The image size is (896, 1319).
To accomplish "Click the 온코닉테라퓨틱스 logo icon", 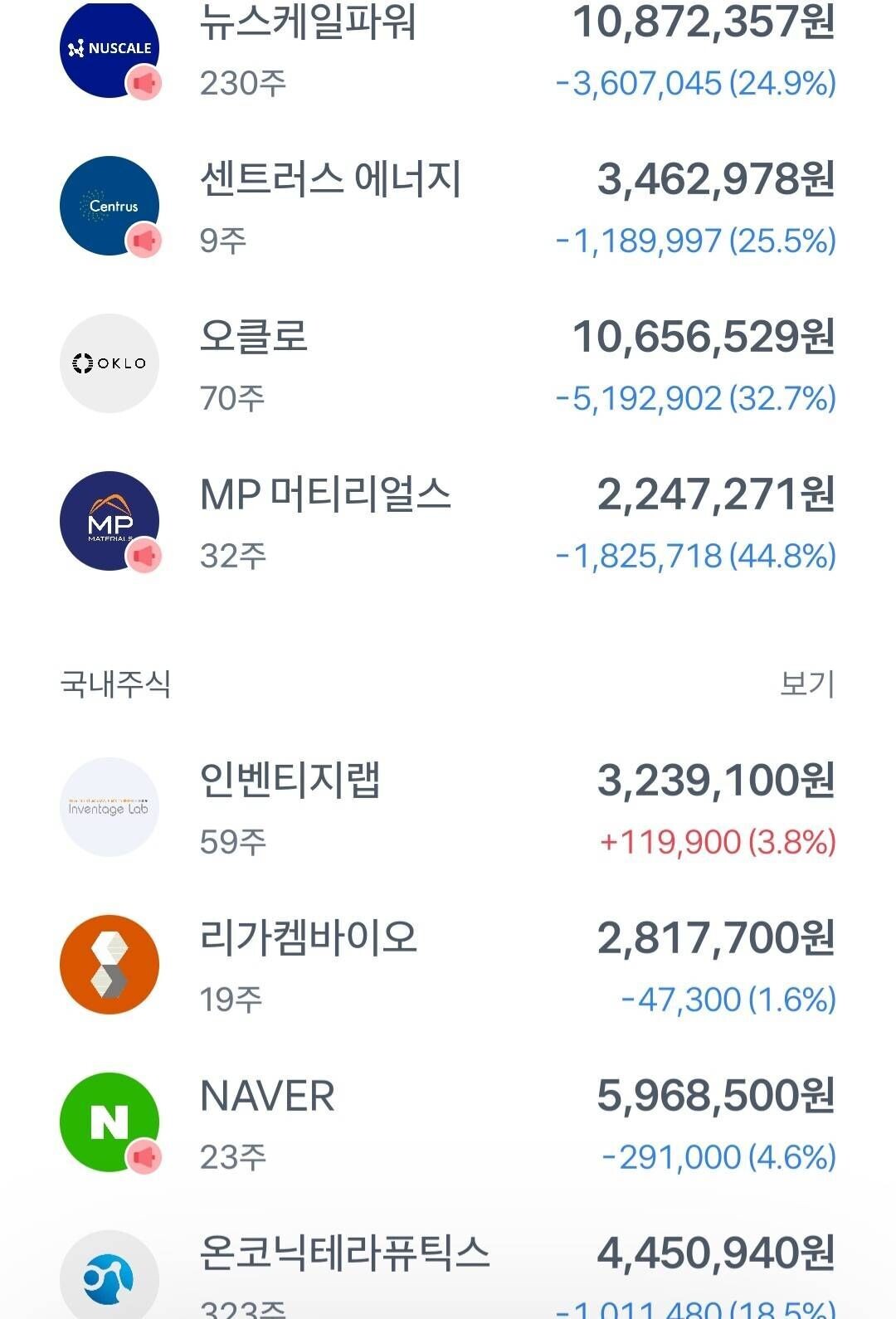I will [x=109, y=1276].
